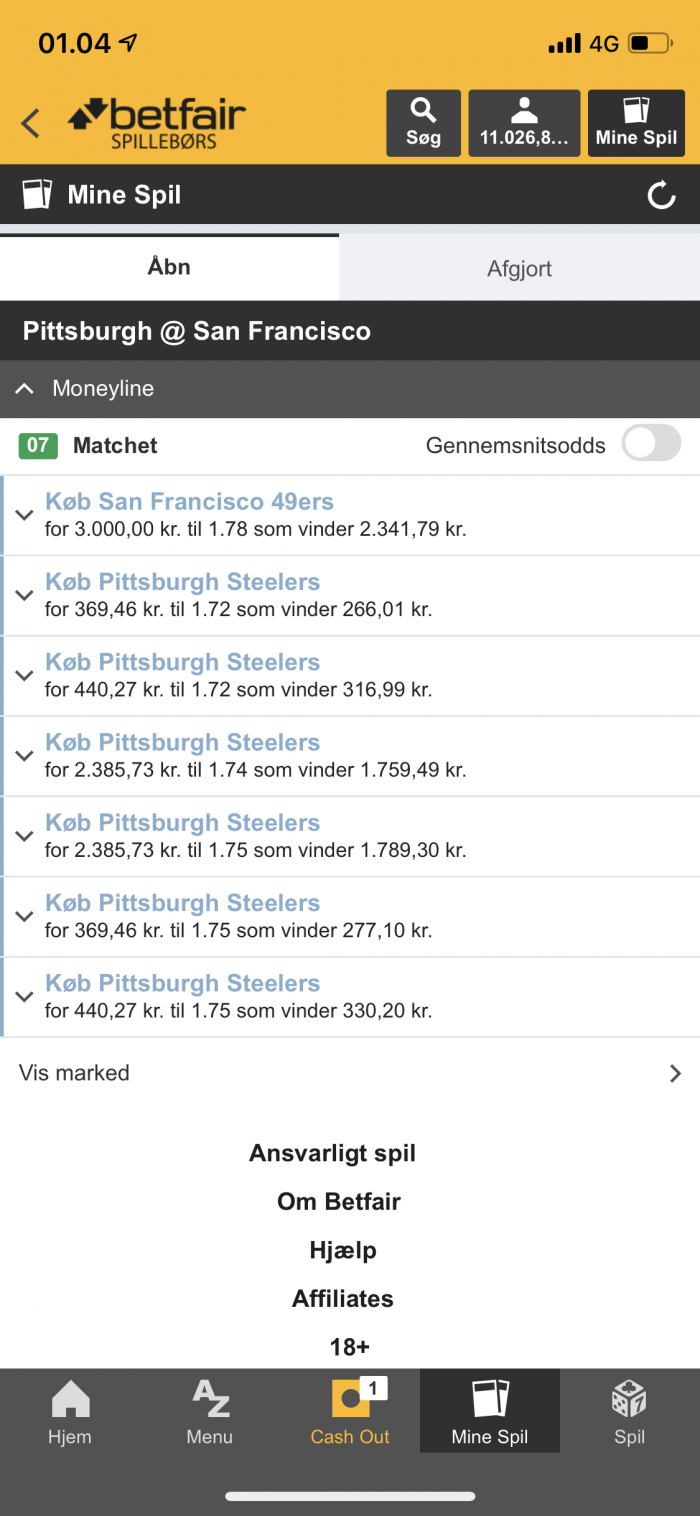
Task: Go back with the header arrow
Action: tap(31, 124)
